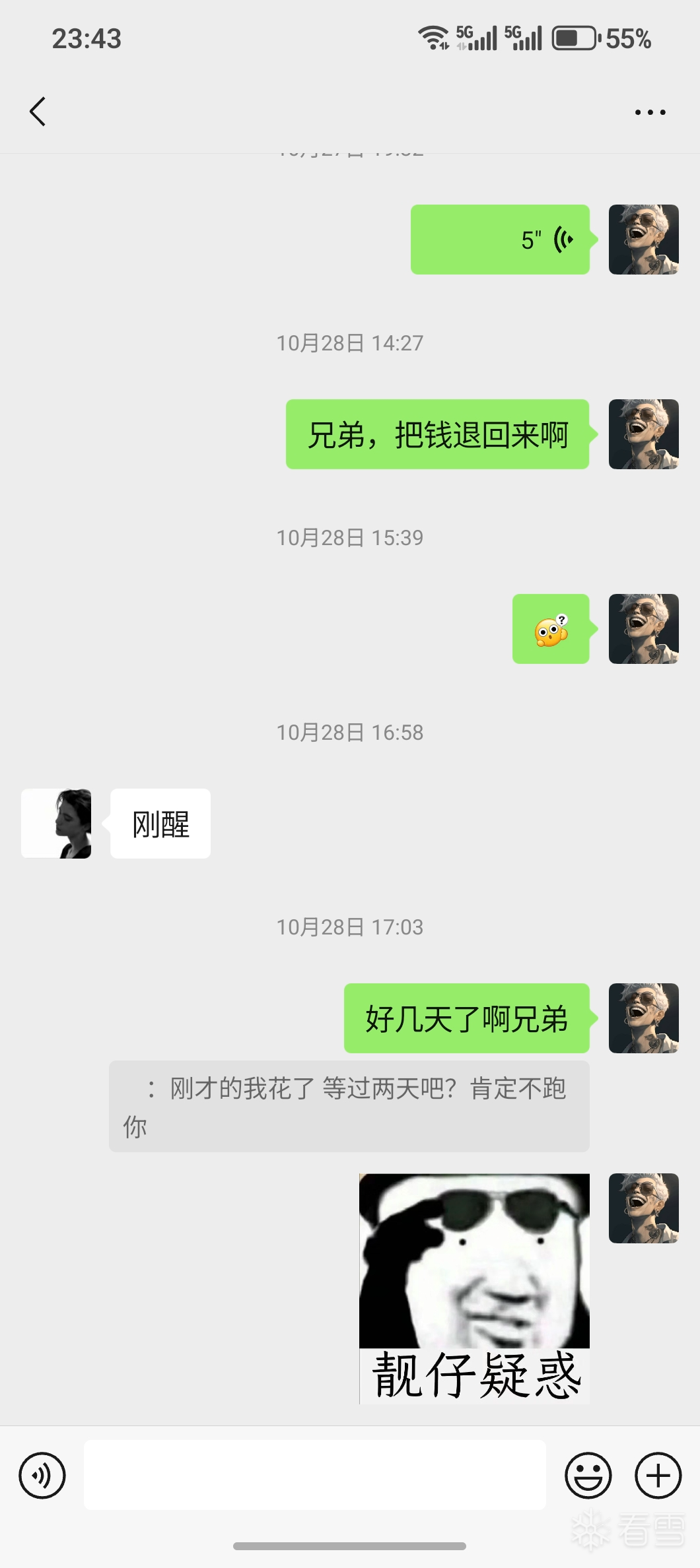Tap the message text input field
The image size is (700, 1568).
point(314,1475)
